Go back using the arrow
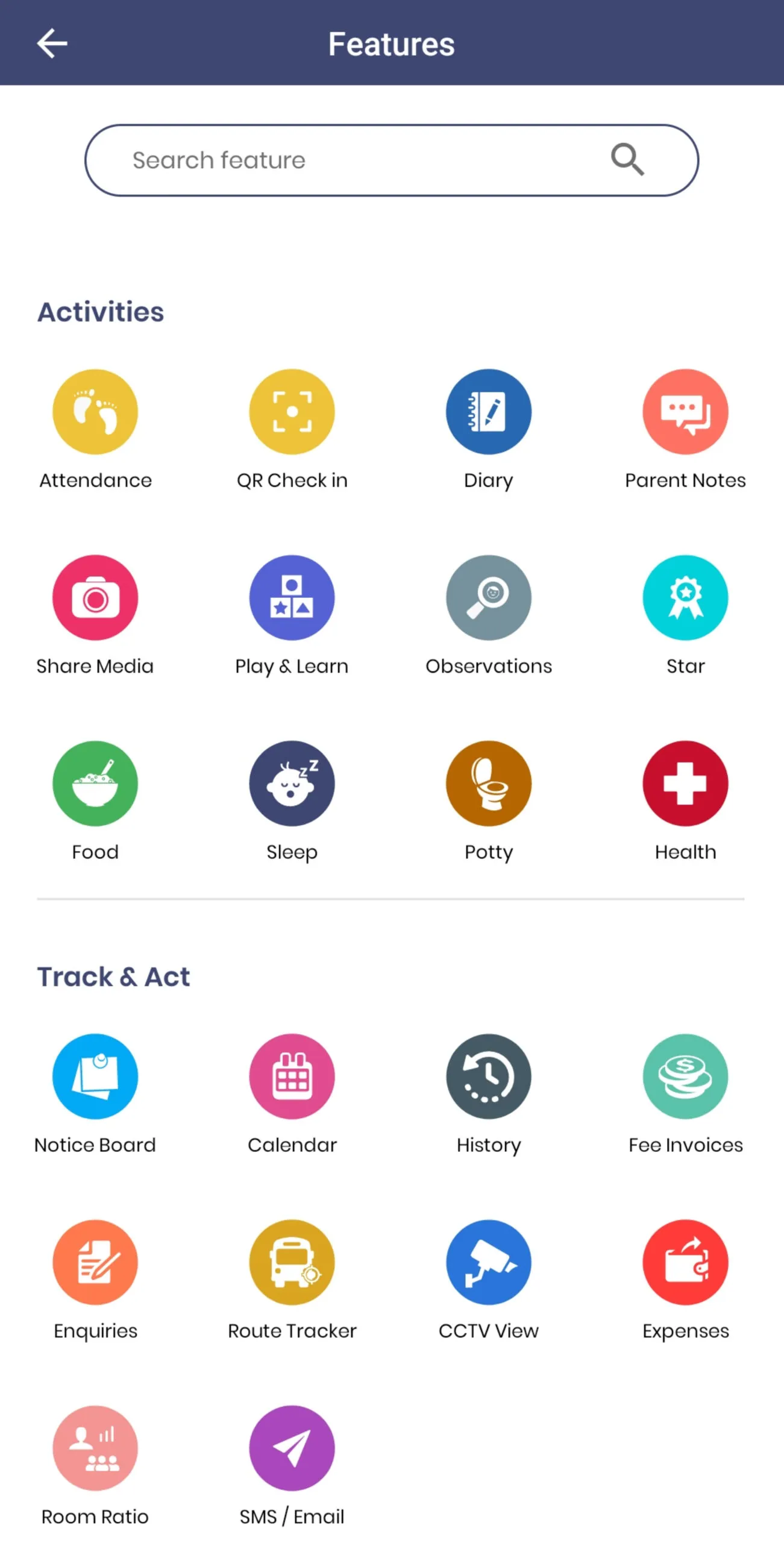Screen dimensions: 784x1543 (x=52, y=43)
